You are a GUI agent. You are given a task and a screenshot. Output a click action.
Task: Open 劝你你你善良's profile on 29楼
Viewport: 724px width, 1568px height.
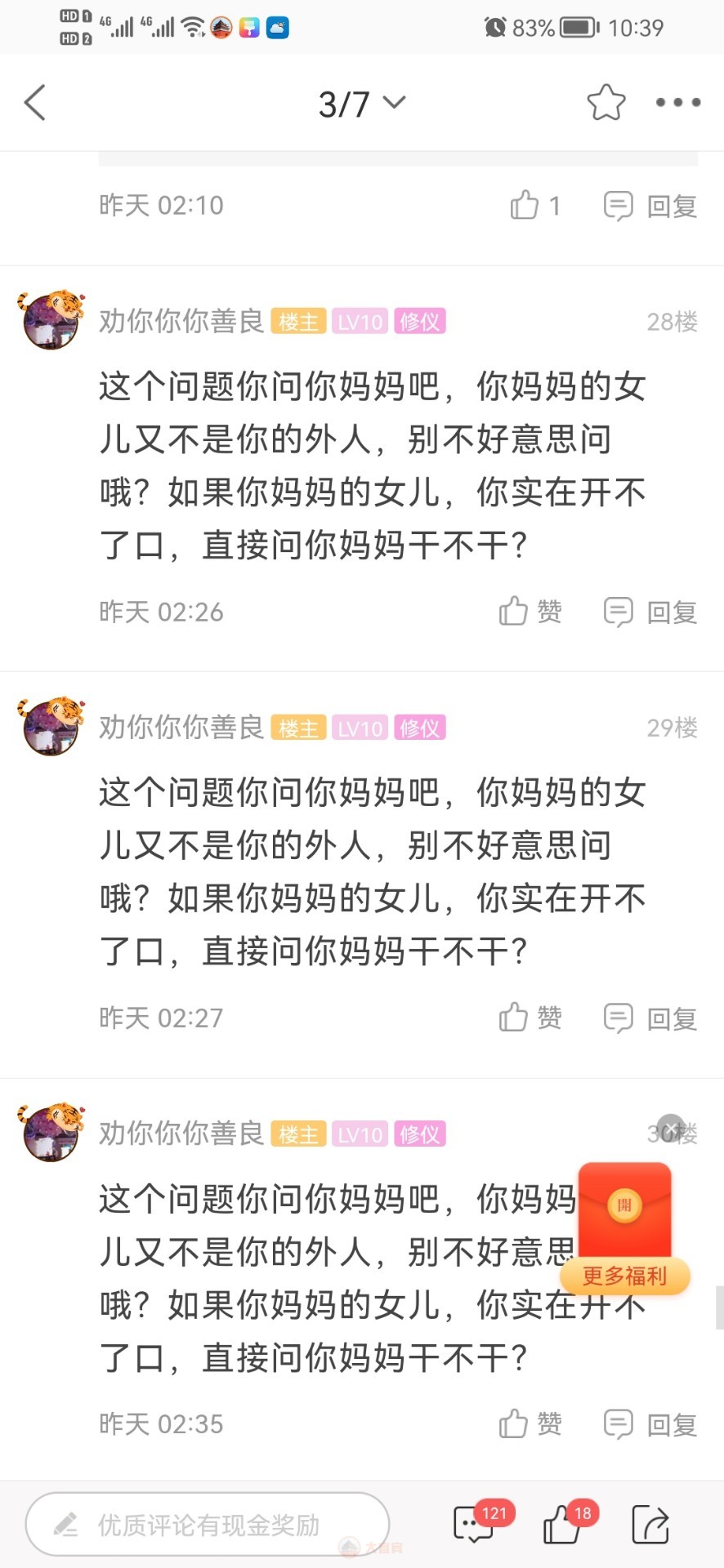[181, 727]
